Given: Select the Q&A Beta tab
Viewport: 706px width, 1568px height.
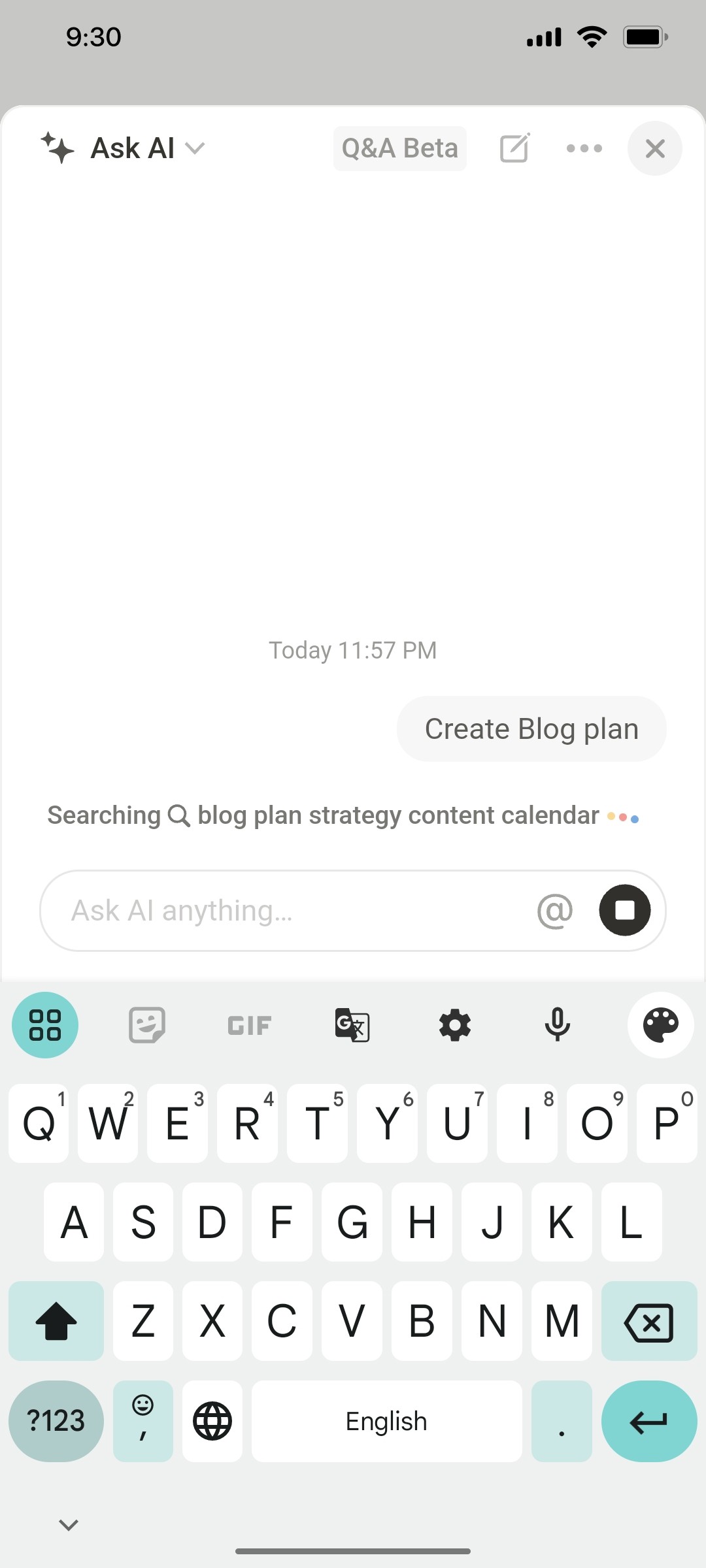Looking at the screenshot, I should click(399, 148).
